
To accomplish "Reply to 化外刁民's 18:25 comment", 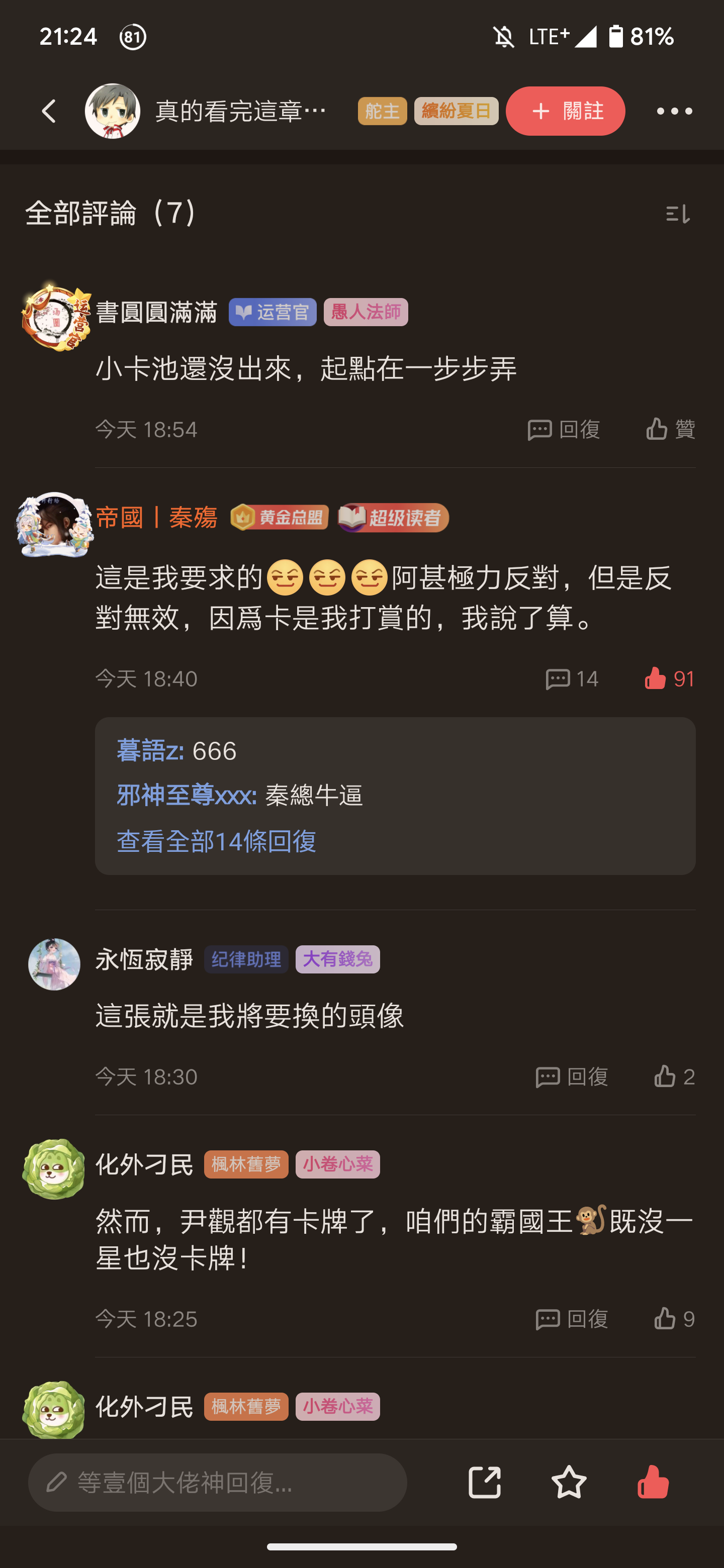I will point(572,1319).
